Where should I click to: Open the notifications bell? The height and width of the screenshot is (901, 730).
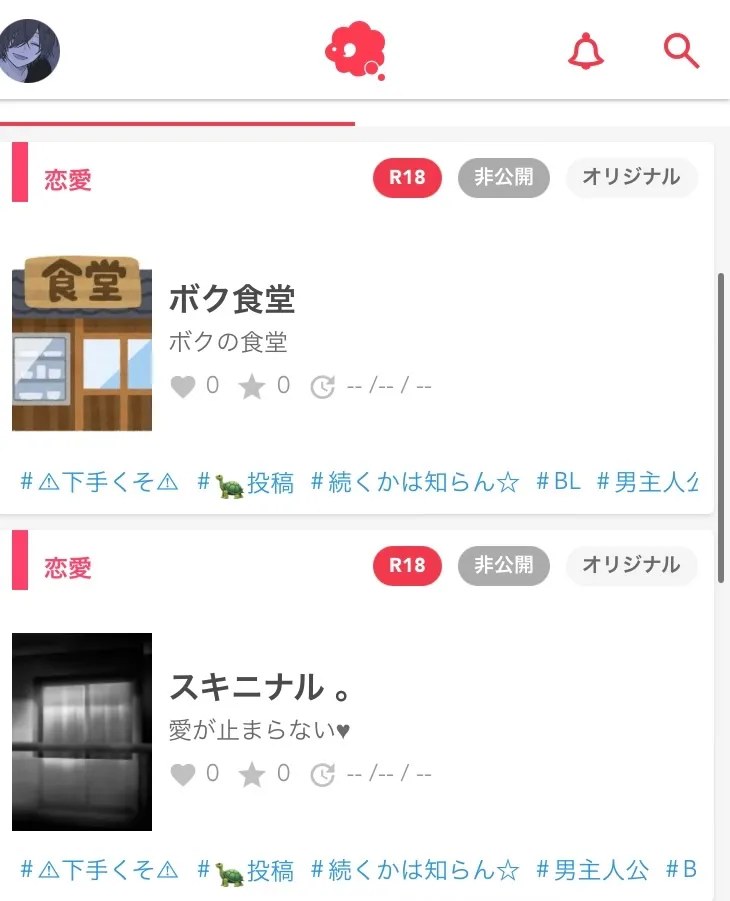pyautogui.click(x=586, y=51)
